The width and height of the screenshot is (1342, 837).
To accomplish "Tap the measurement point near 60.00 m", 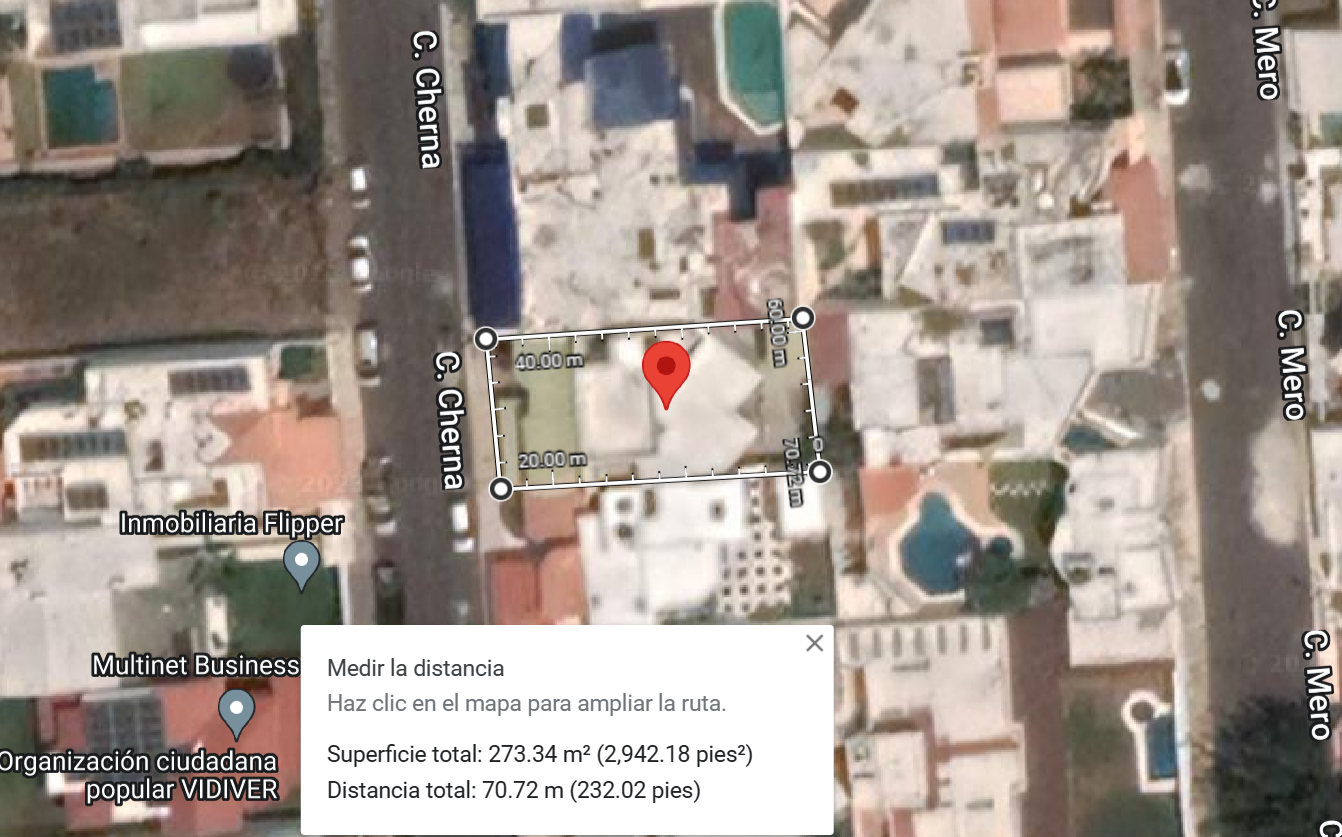I will click(x=803, y=318).
